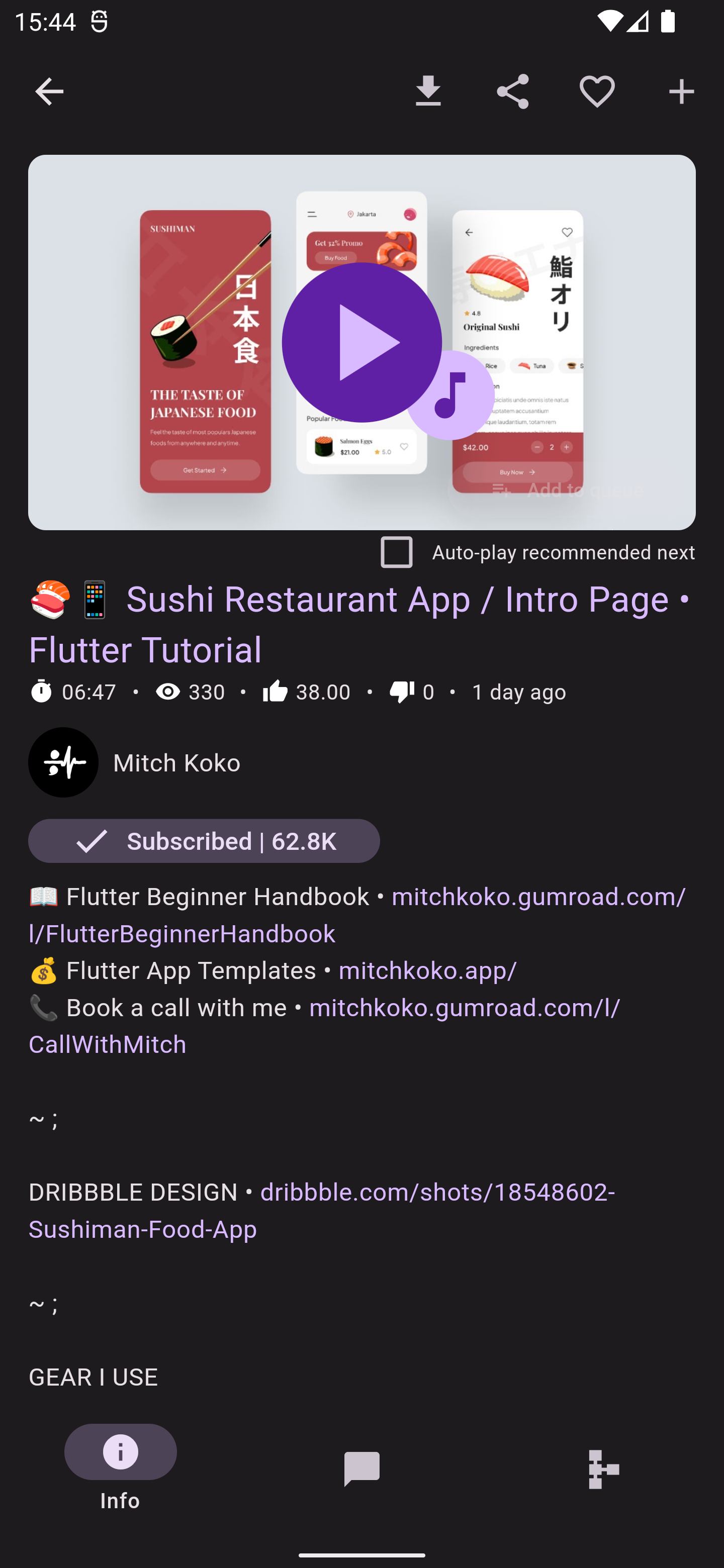Tap the plus icon to add to playlist
Viewport: 724px width, 1568px height.
coord(681,92)
